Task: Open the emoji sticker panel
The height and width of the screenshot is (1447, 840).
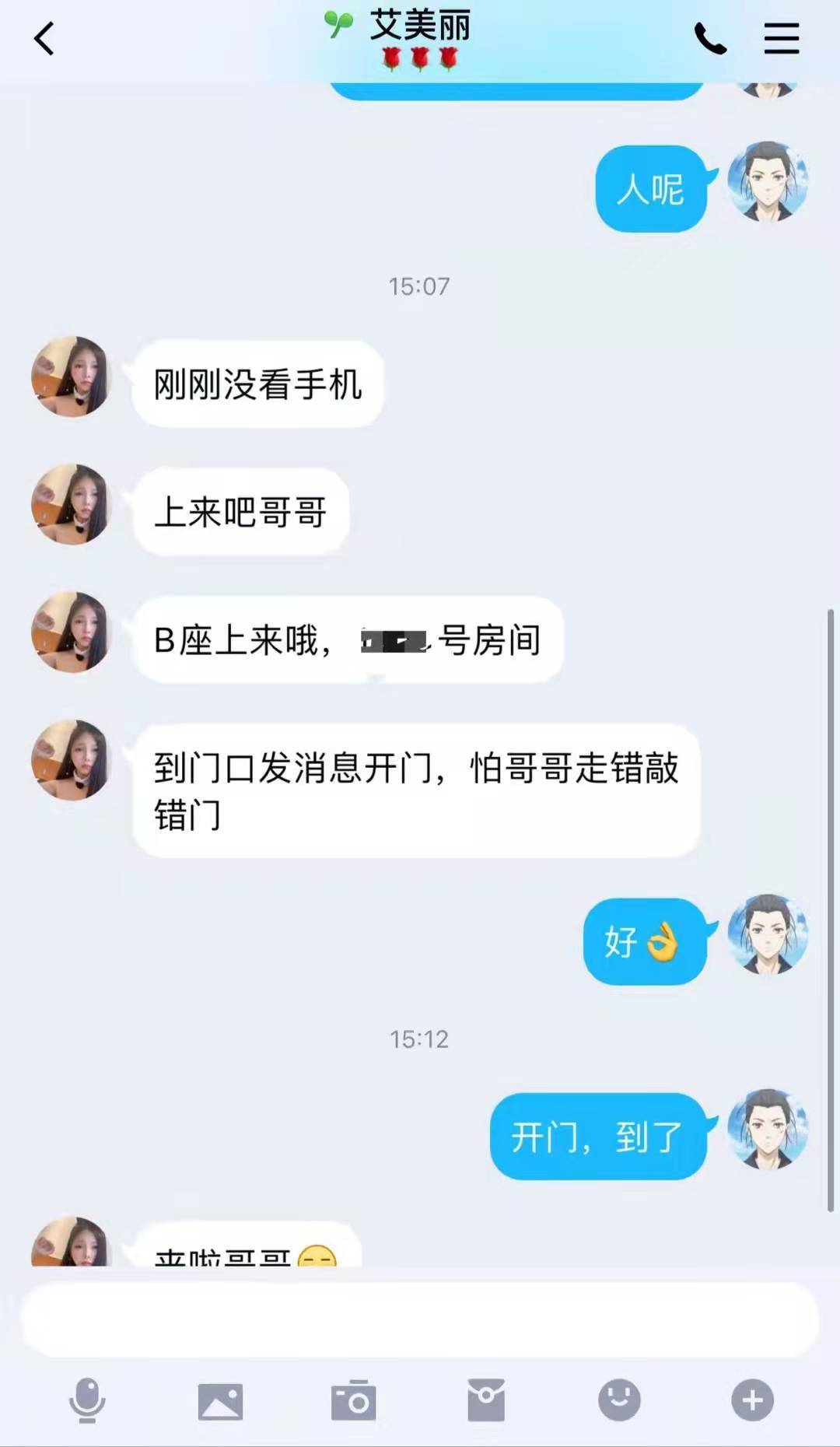Action: 619,1400
